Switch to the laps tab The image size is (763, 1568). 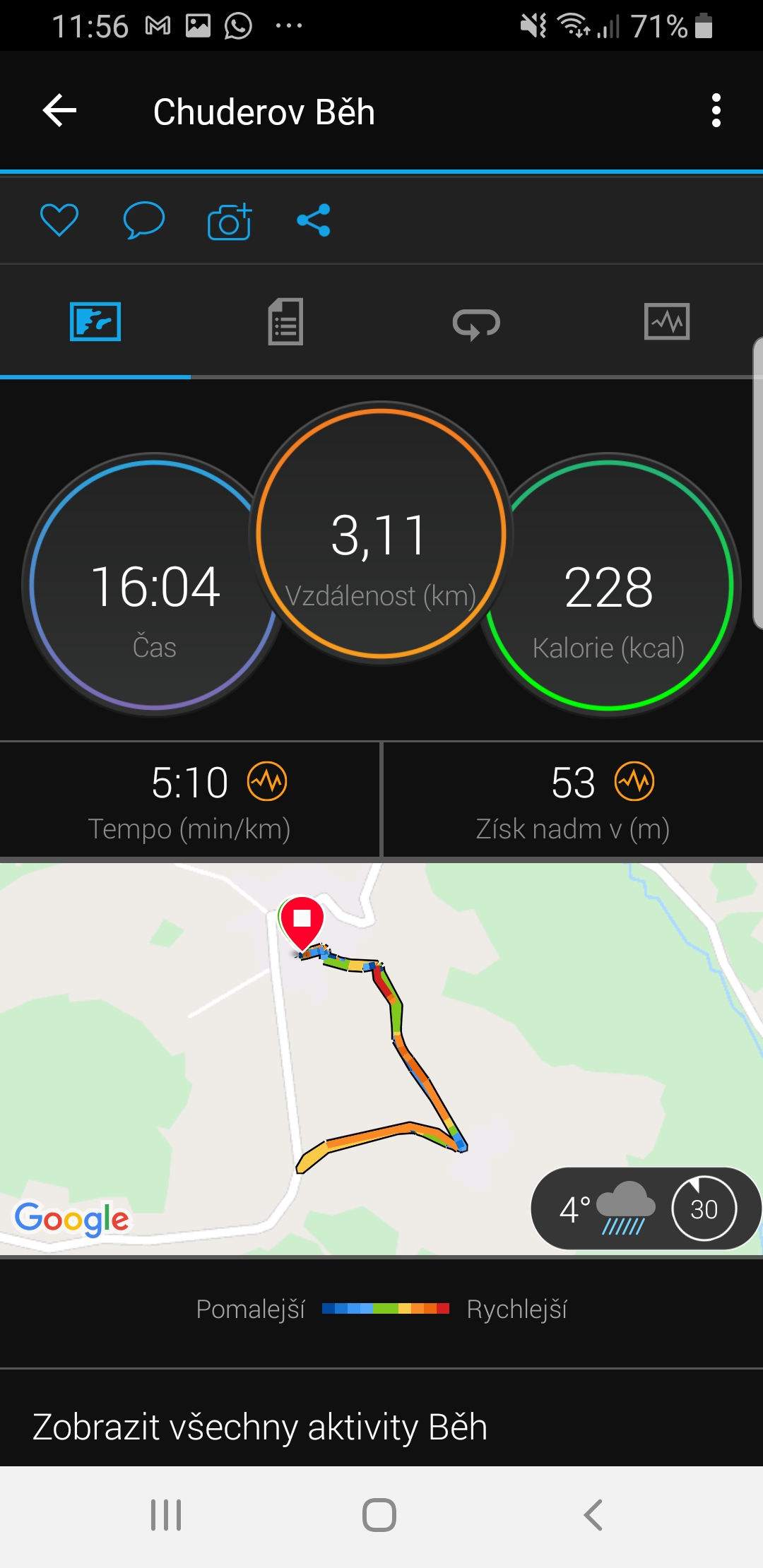[x=476, y=323]
